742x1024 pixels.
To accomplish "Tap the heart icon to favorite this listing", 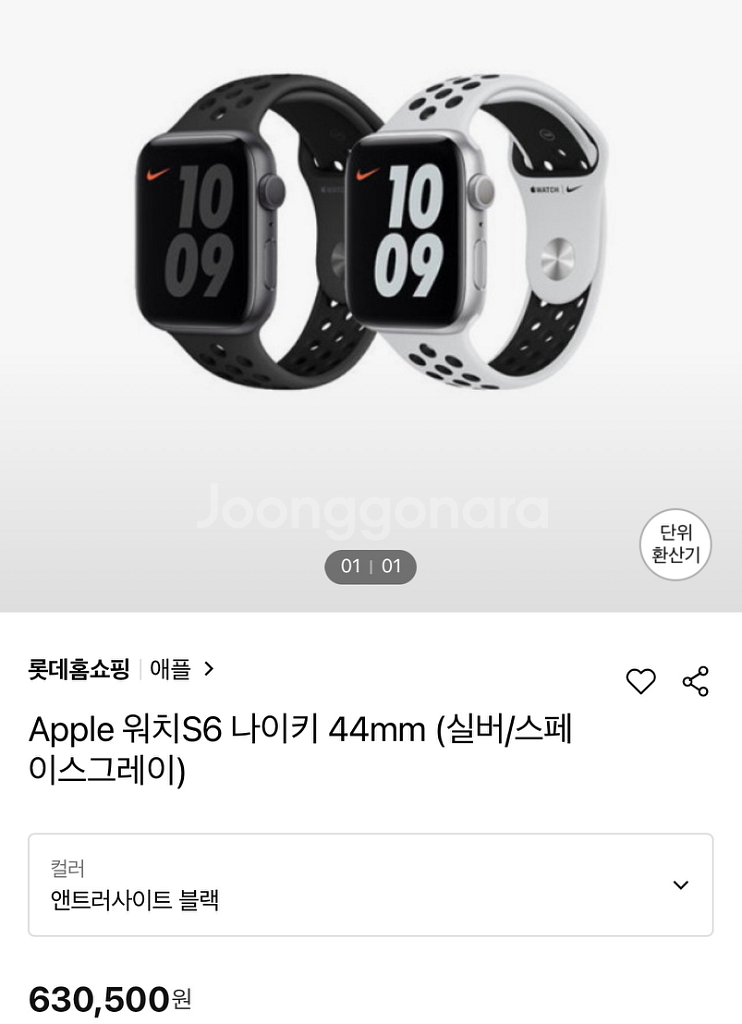I will click(x=641, y=680).
